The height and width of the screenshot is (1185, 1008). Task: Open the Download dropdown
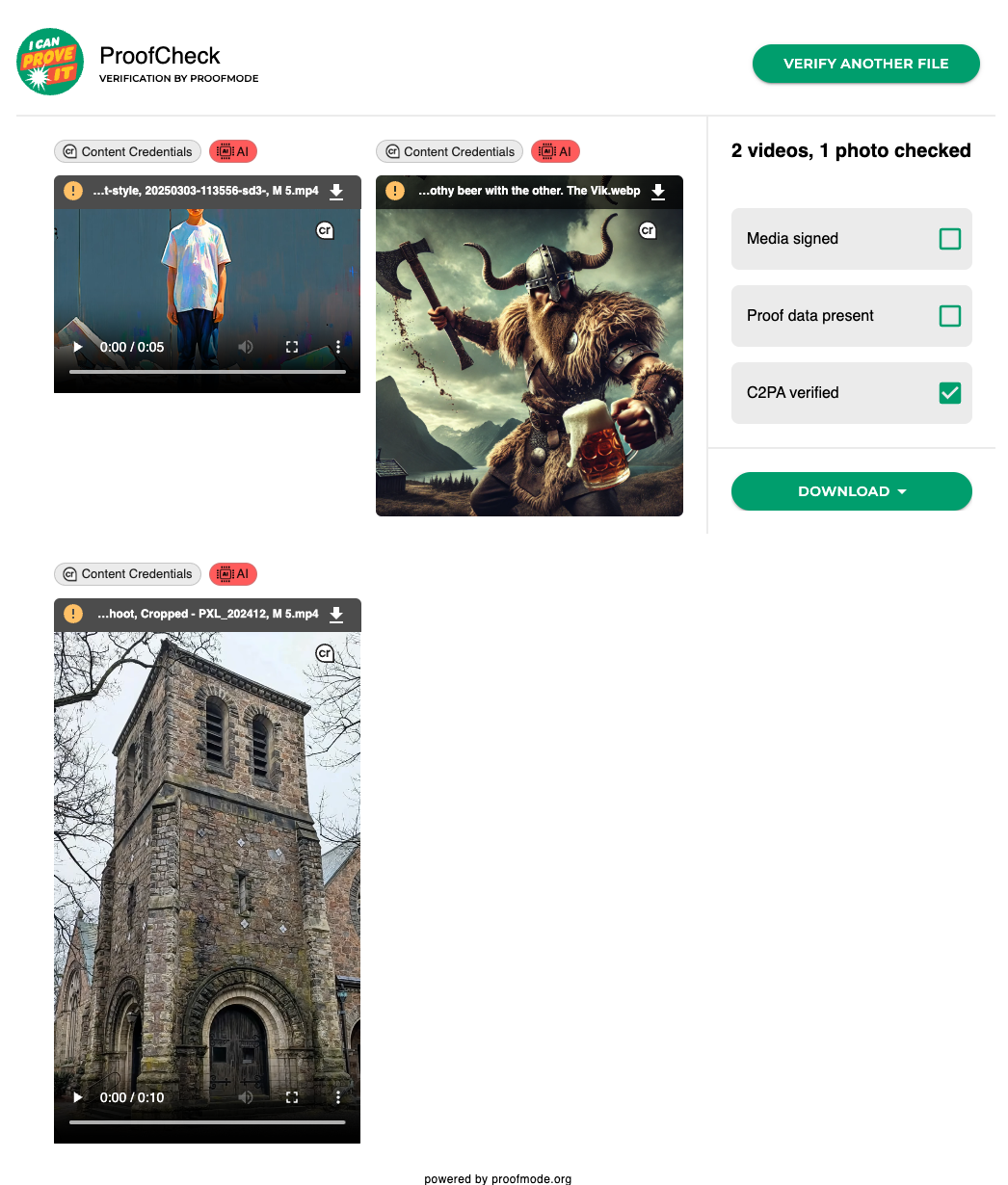coord(851,491)
